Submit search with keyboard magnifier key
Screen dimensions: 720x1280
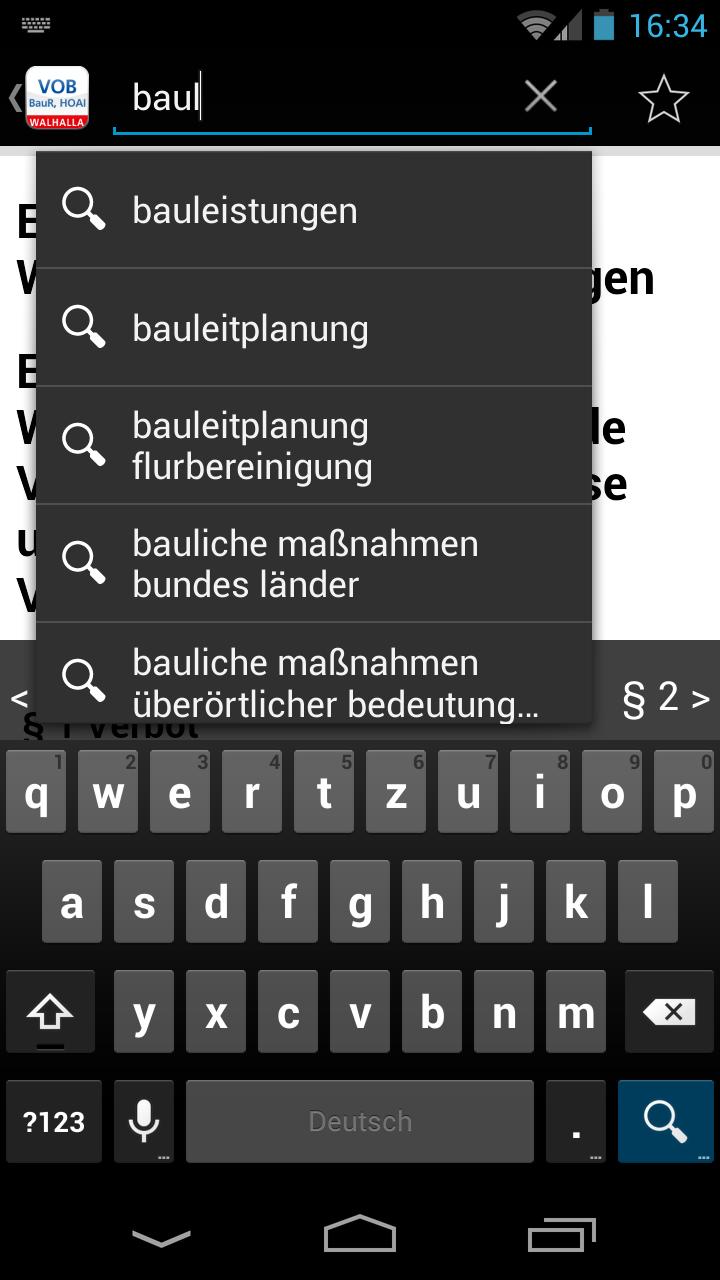click(665, 1121)
